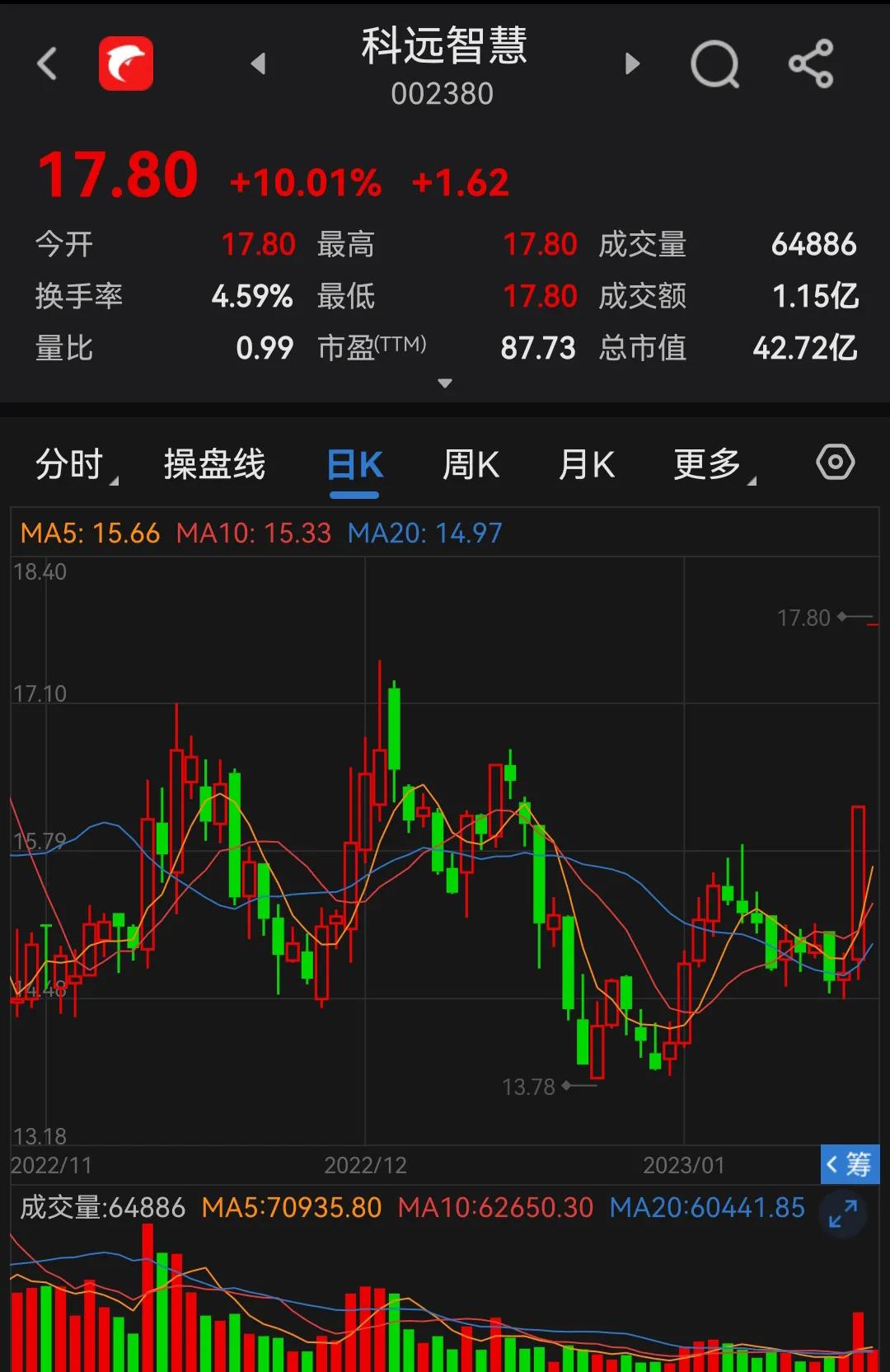This screenshot has height=1372, width=890.
Task: Tap the back arrow at top left
Action: (47, 63)
